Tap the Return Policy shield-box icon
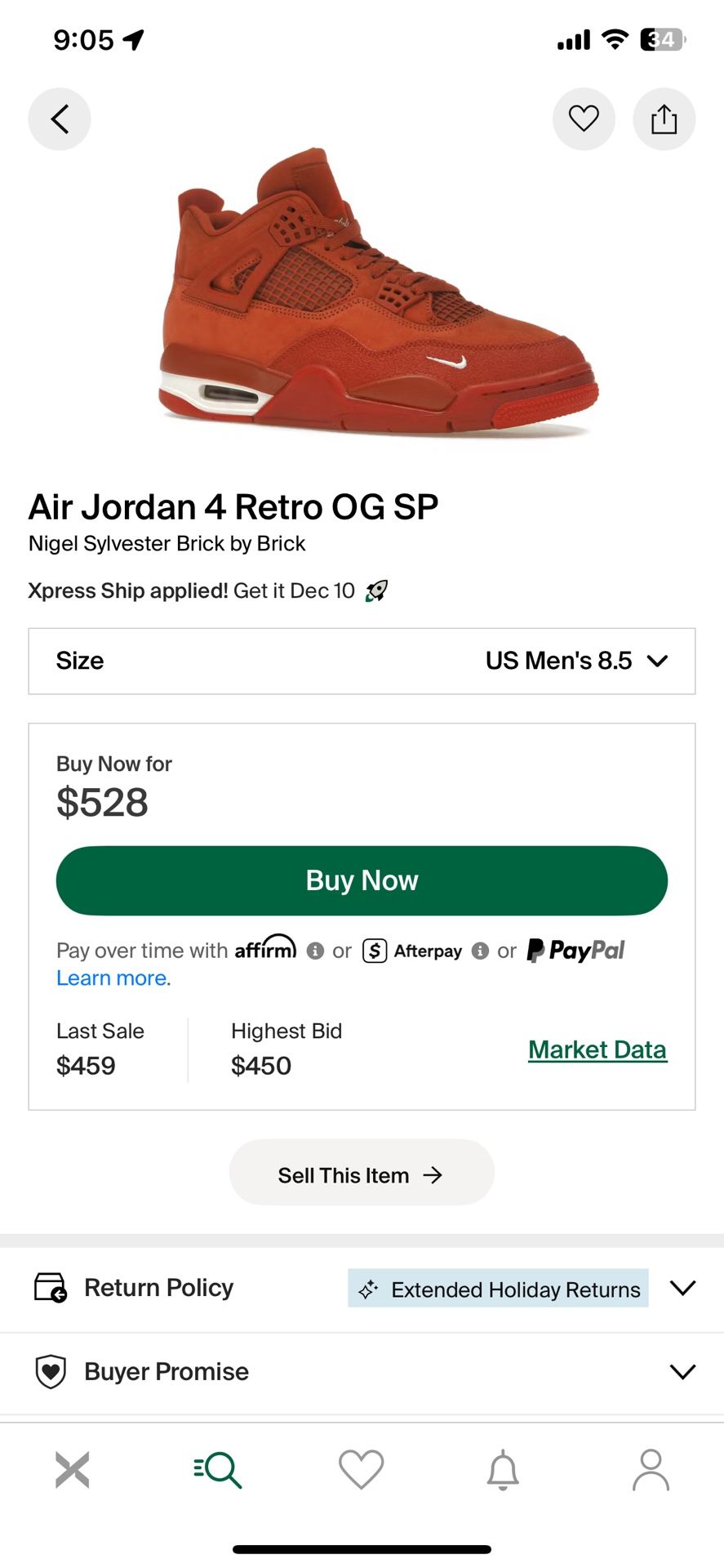The height and width of the screenshot is (1568, 724). point(50,1288)
